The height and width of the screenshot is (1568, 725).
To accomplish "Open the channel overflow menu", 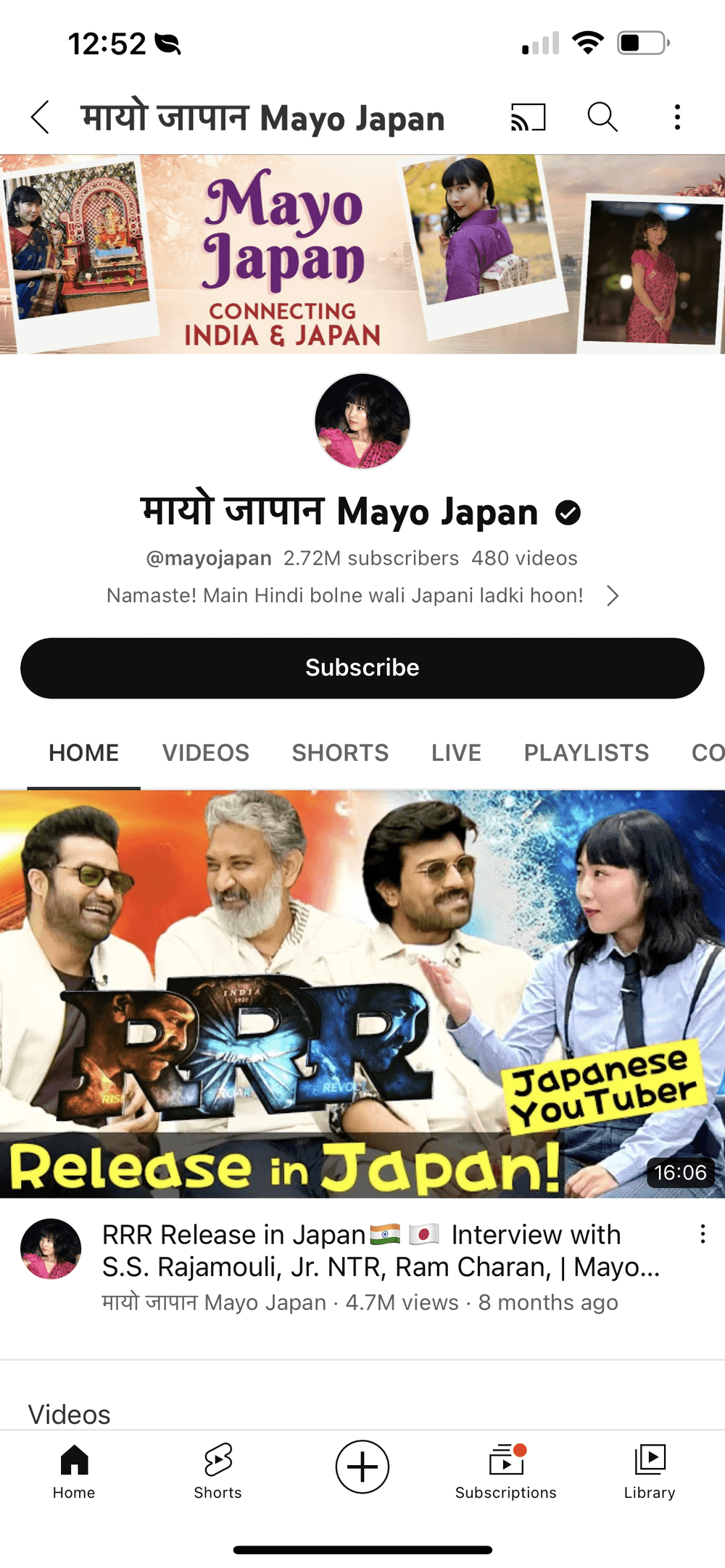I will click(x=677, y=117).
